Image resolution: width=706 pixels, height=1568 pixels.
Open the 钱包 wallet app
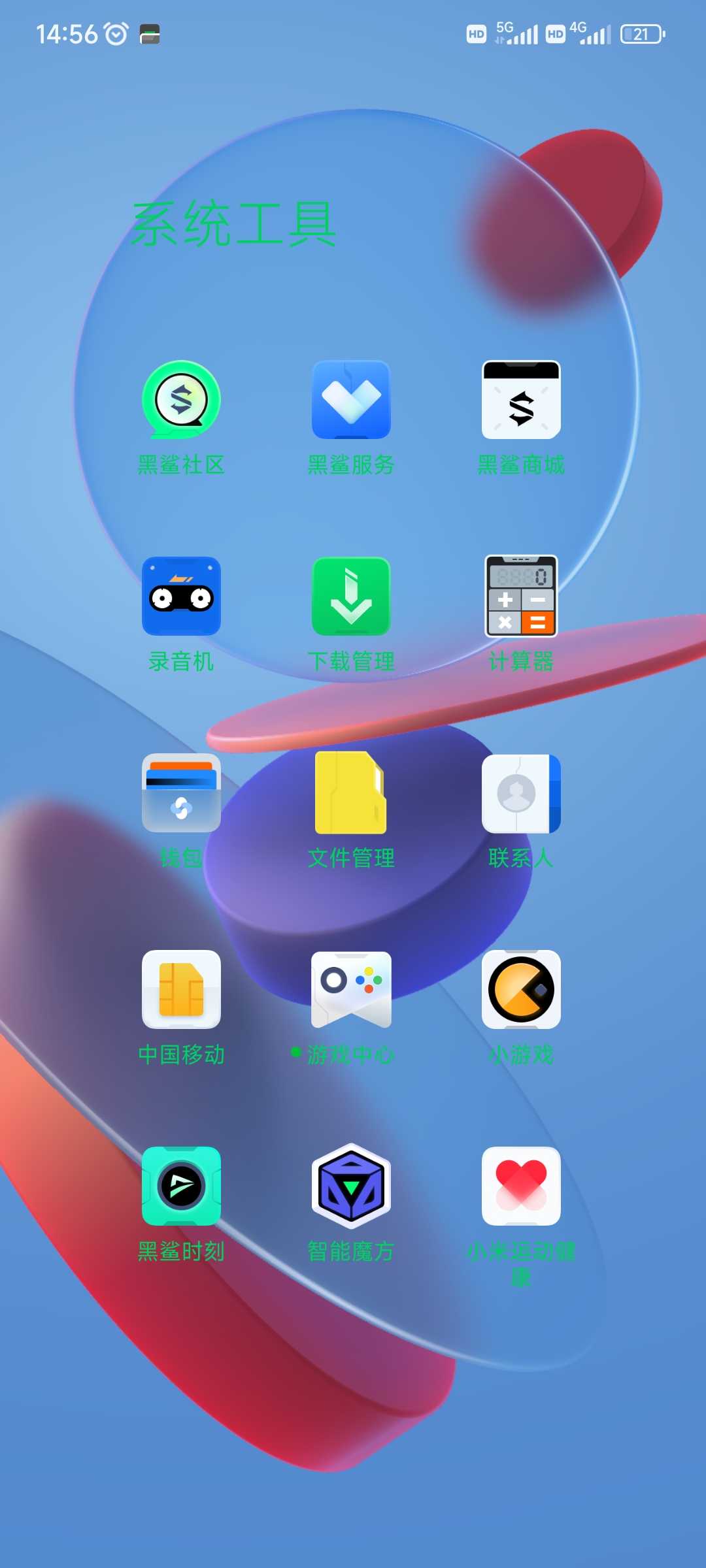tap(181, 792)
